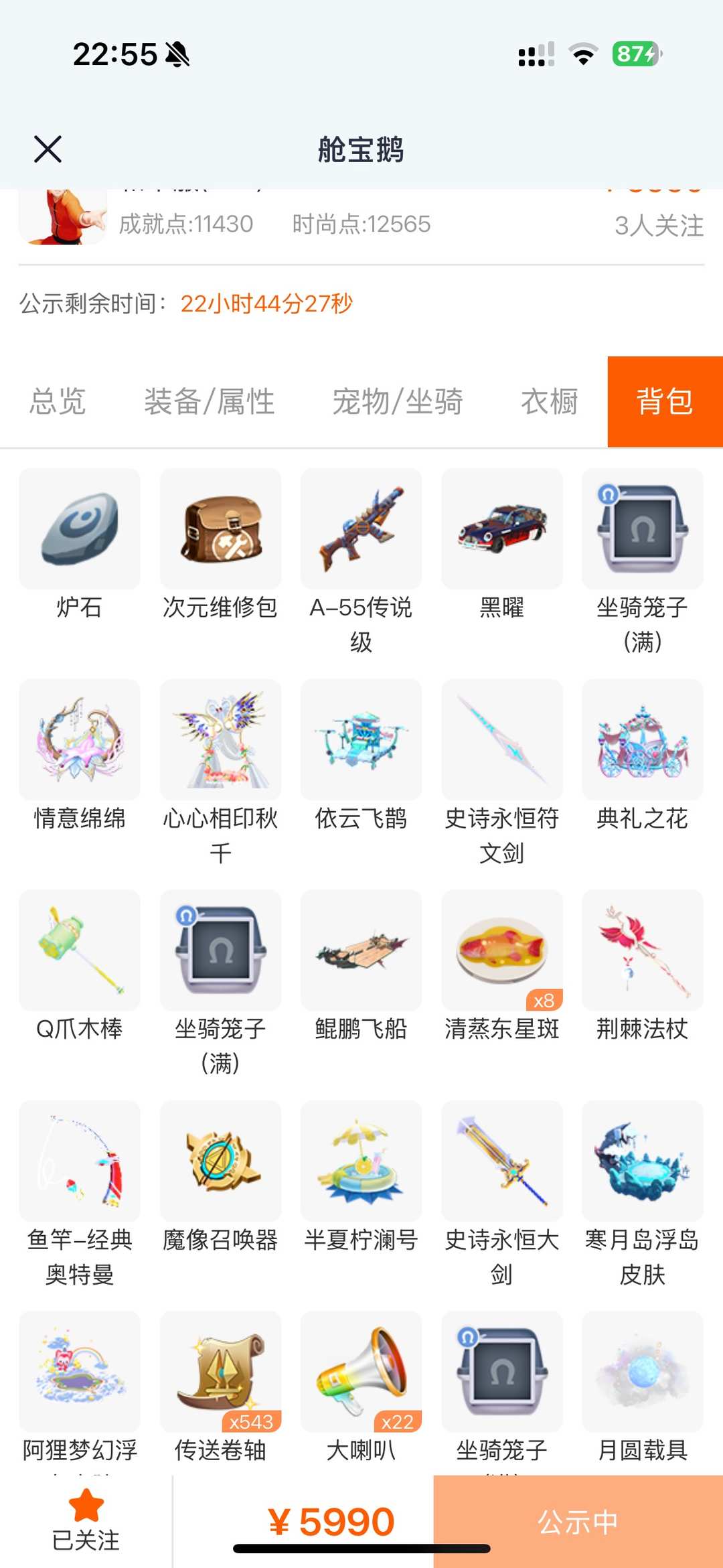Open the 装备/属性 tab

pyautogui.click(x=210, y=402)
